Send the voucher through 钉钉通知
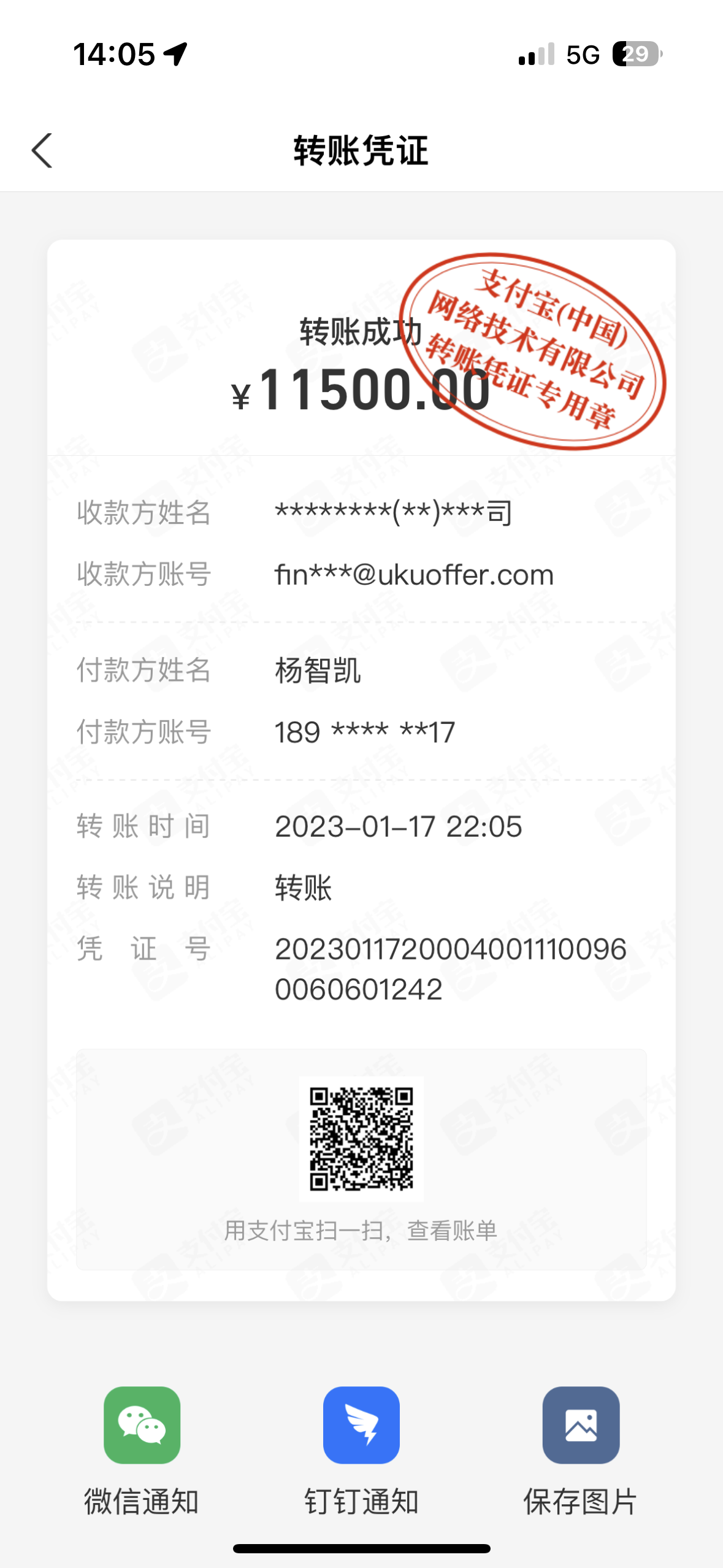Screen dimensions: 723x1568 point(361,1426)
